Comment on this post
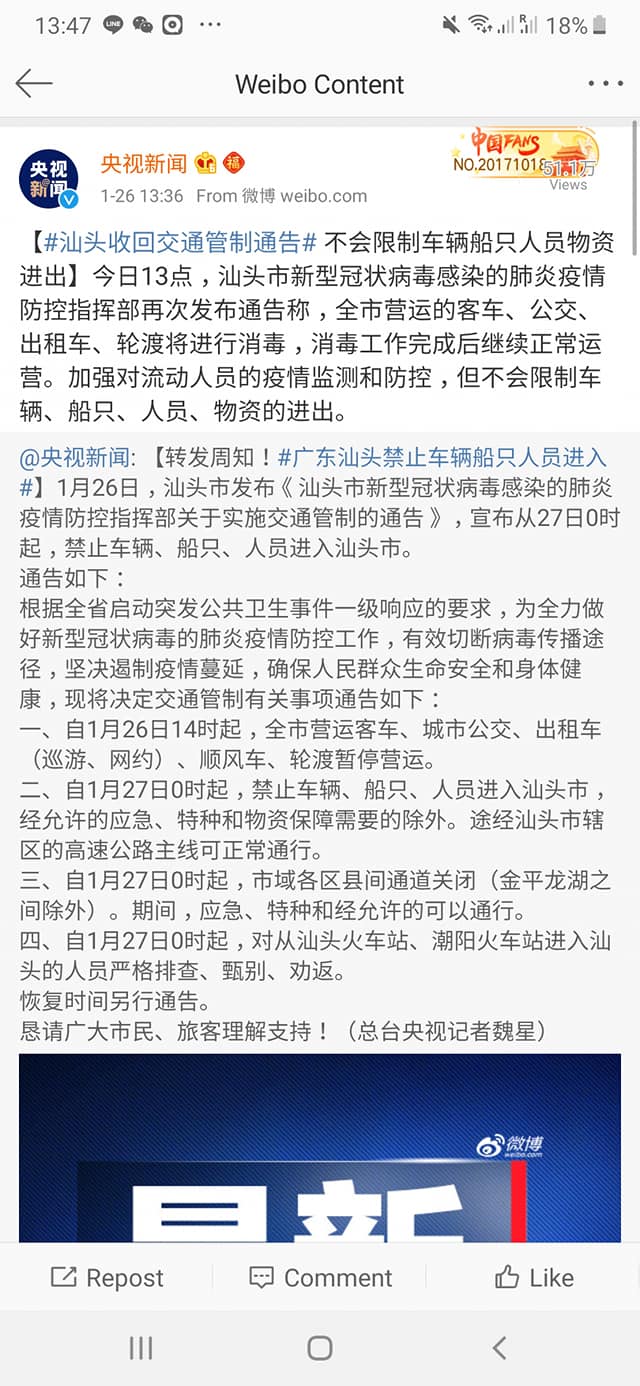The width and height of the screenshot is (640, 1386). point(320,1277)
